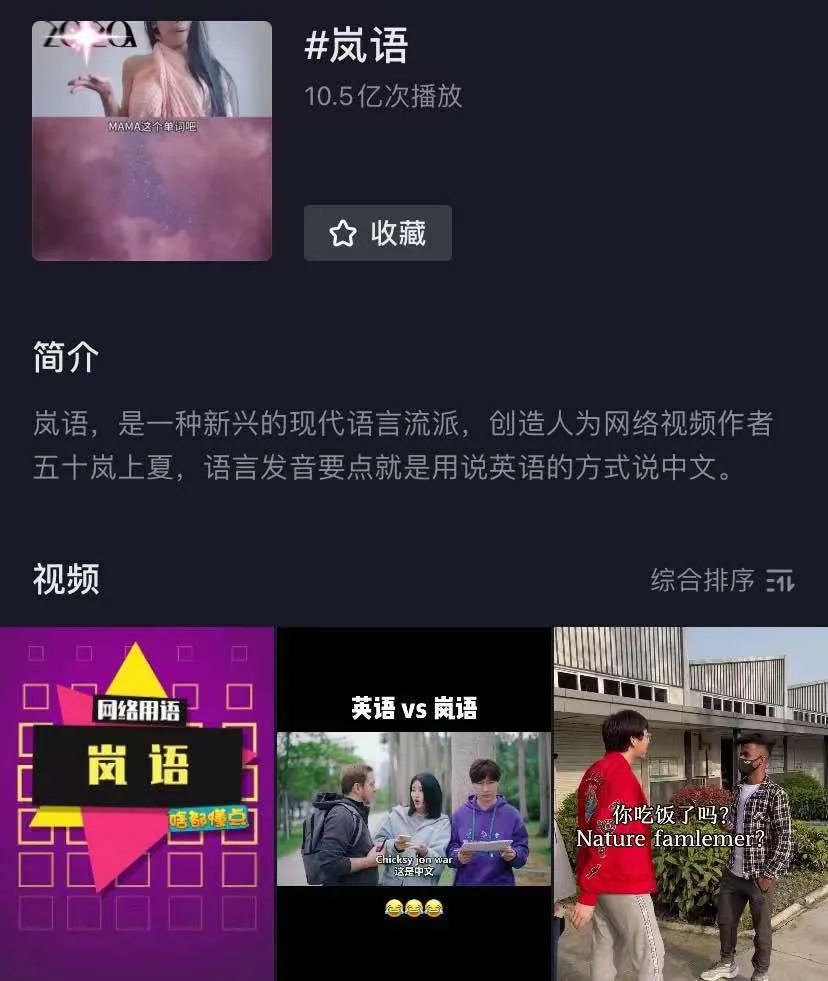
Task: Favorite the hashtag with the 收藏 button
Action: click(x=377, y=233)
